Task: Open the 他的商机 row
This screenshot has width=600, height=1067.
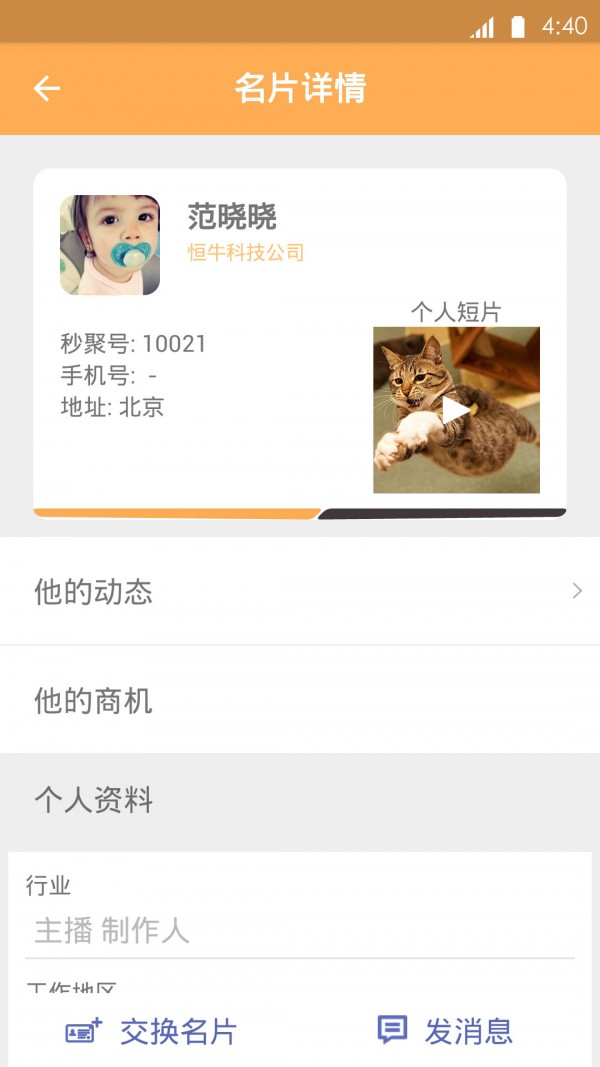Action: point(300,700)
